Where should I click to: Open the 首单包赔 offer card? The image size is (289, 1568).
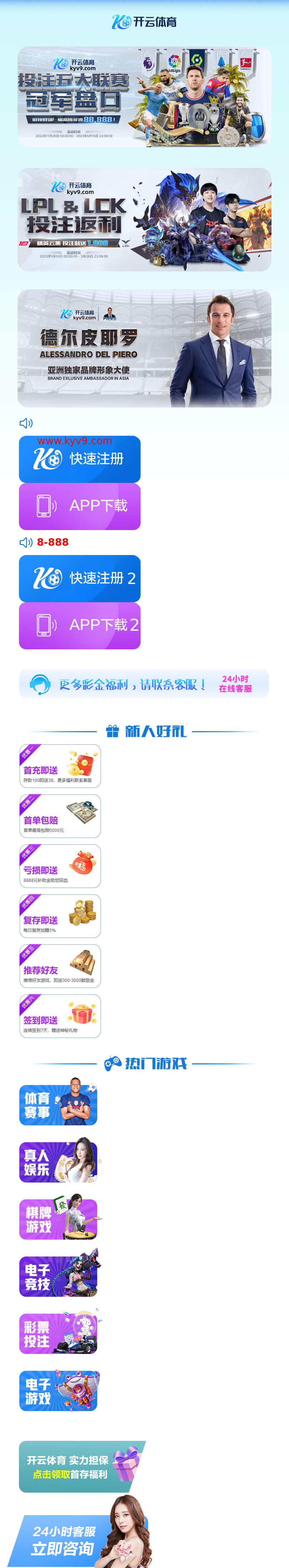60,816
